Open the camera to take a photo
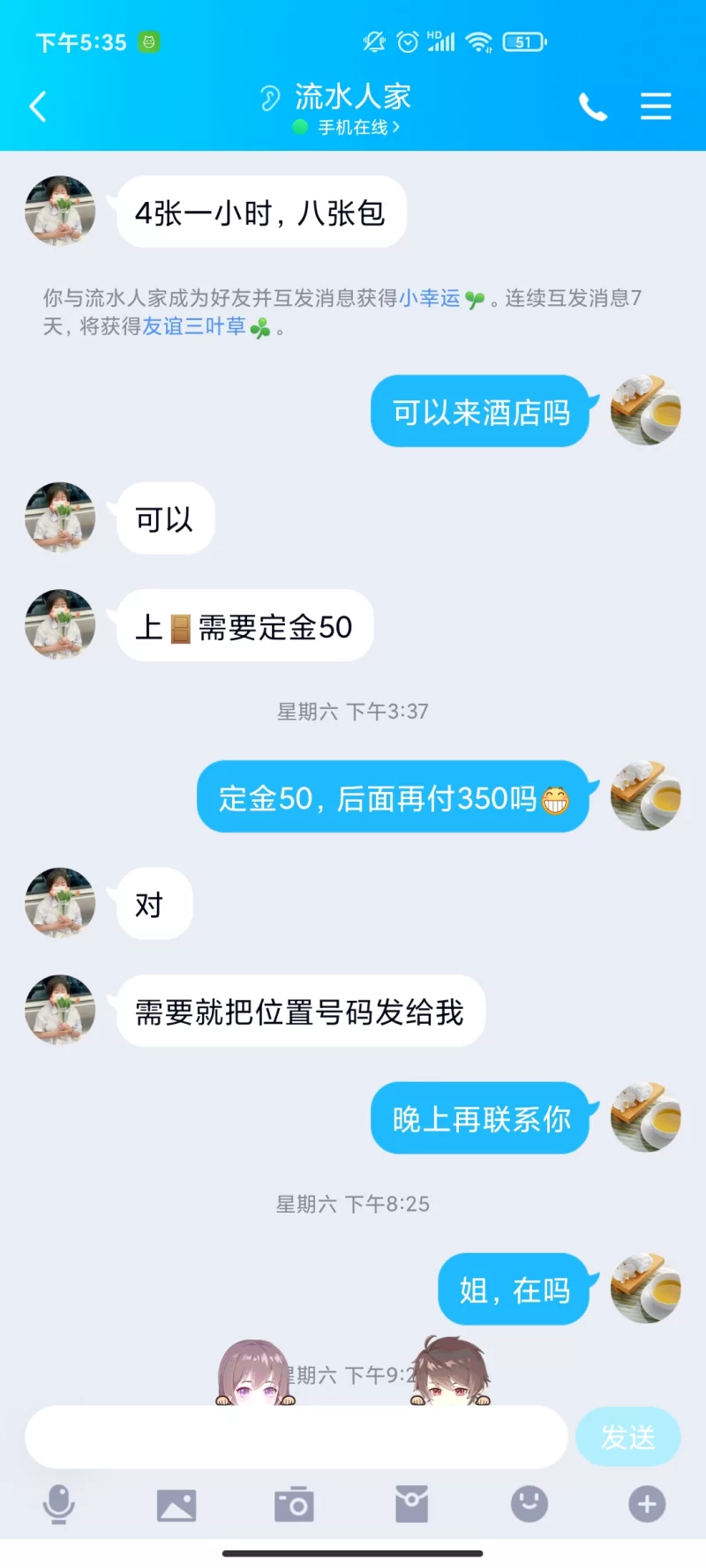 click(x=294, y=1504)
